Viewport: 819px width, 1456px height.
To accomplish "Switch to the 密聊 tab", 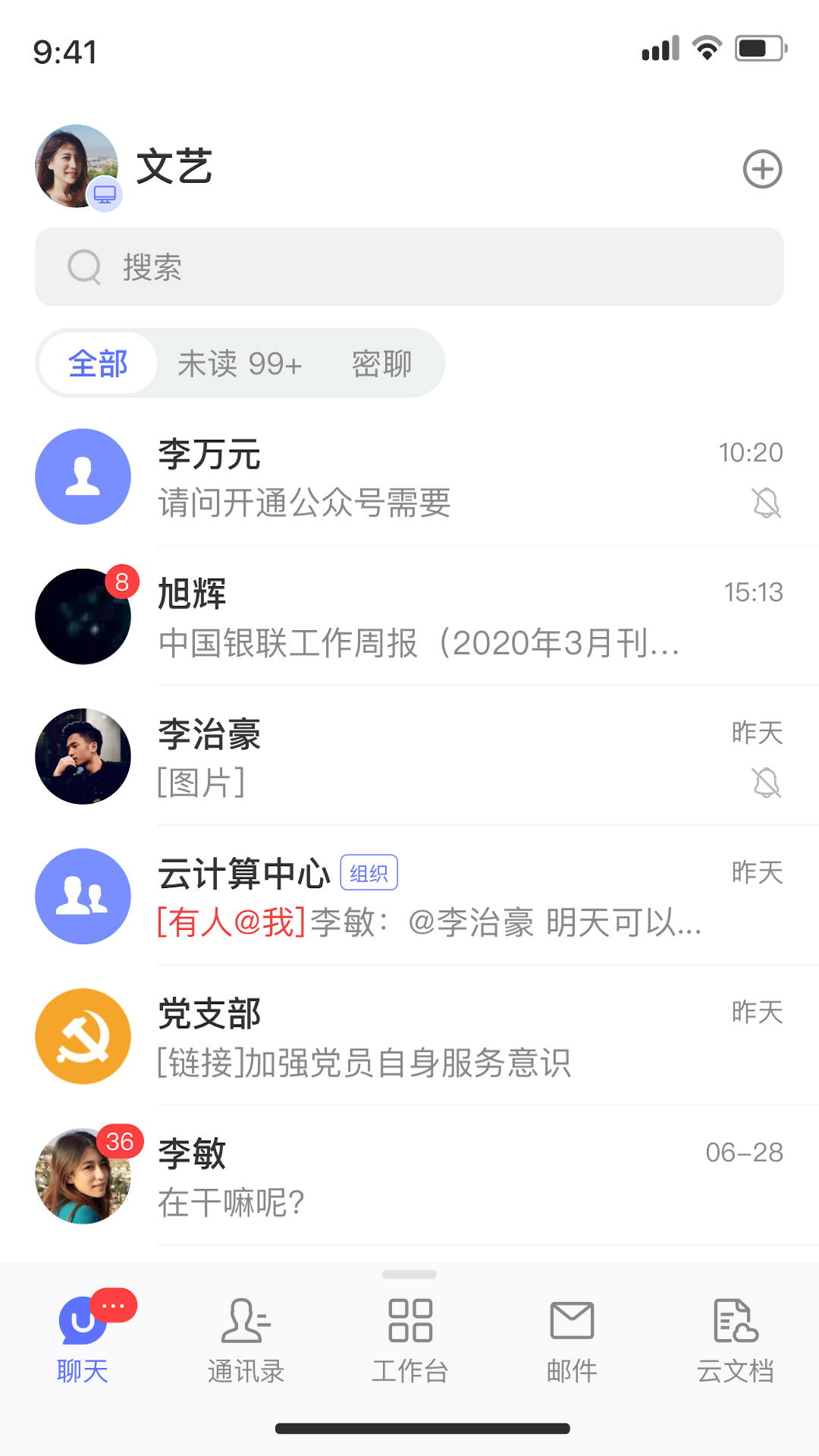I will click(x=381, y=363).
